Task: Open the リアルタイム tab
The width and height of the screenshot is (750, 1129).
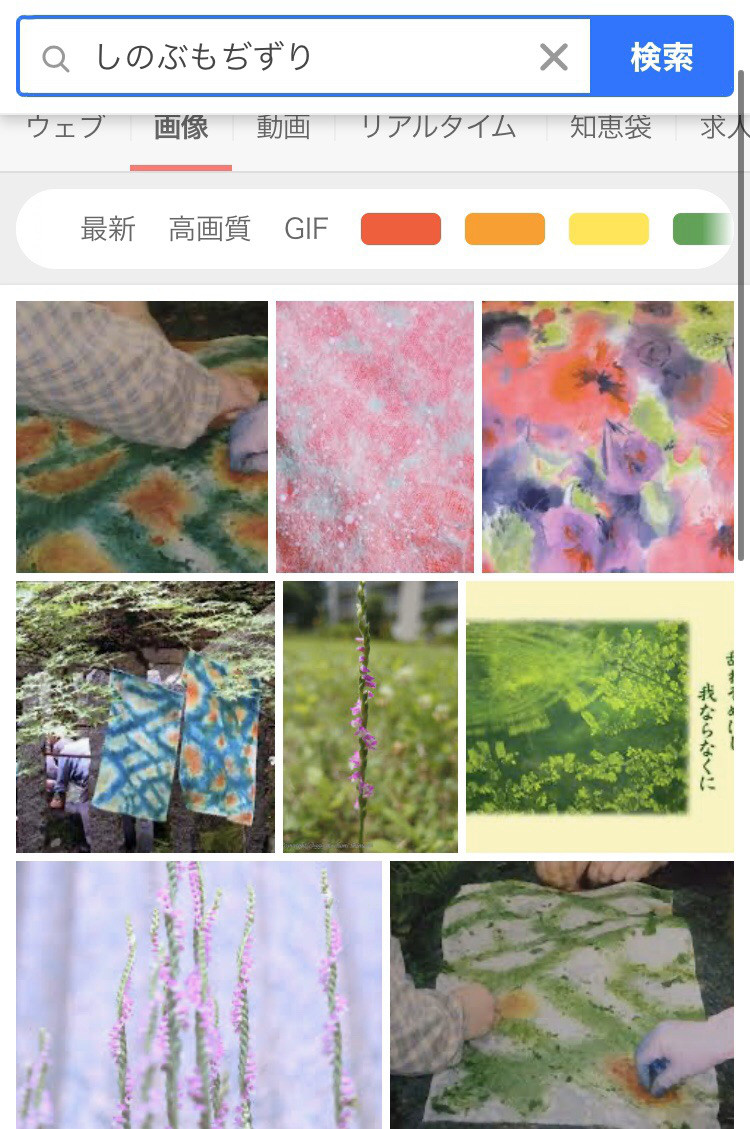Action: 438,128
